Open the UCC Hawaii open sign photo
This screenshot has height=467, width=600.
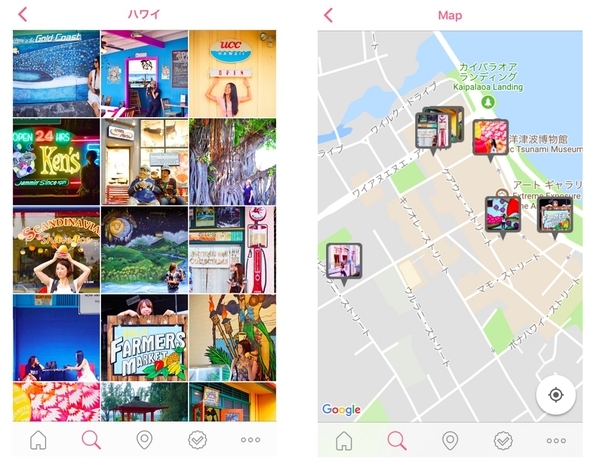(233, 73)
